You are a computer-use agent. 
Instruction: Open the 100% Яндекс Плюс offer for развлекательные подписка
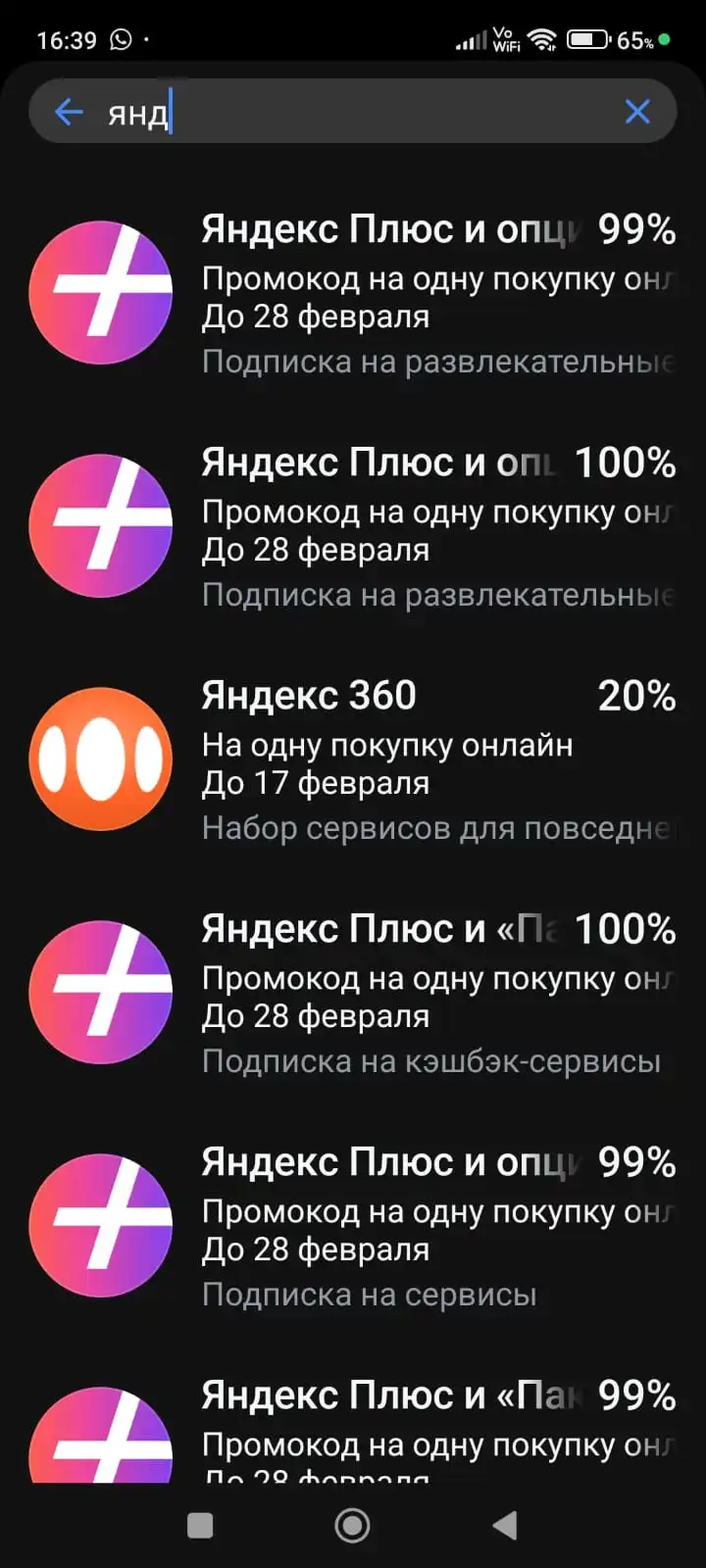click(x=353, y=526)
